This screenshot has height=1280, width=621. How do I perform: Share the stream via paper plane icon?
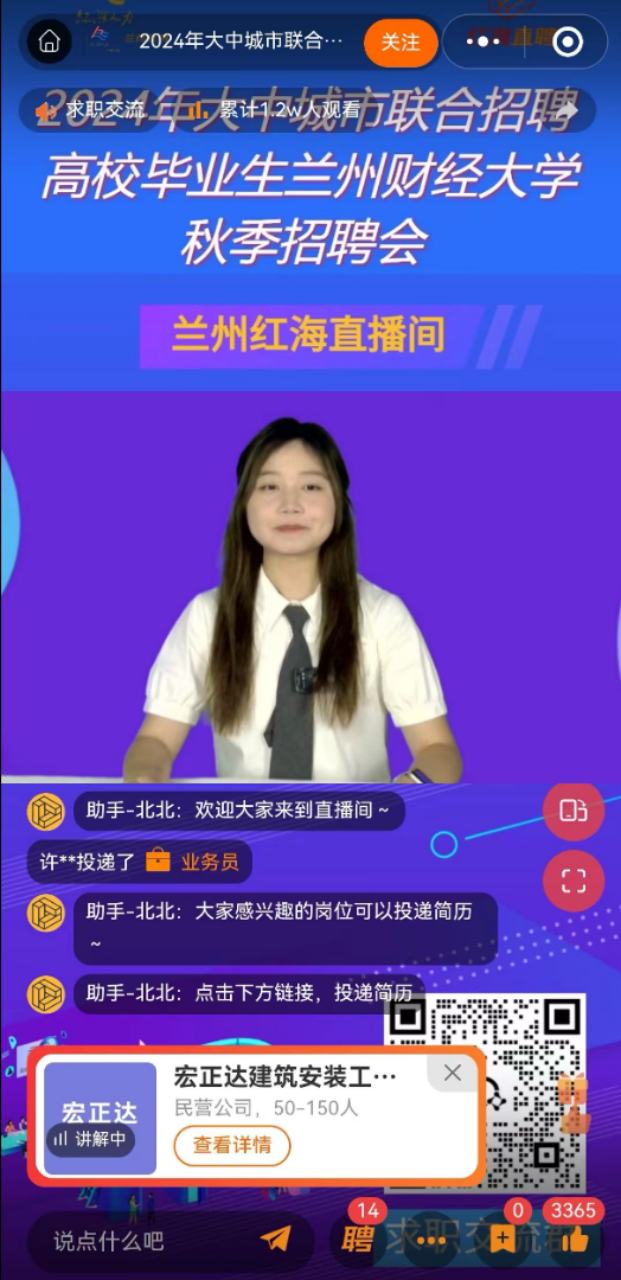pyautogui.click(x=276, y=1239)
